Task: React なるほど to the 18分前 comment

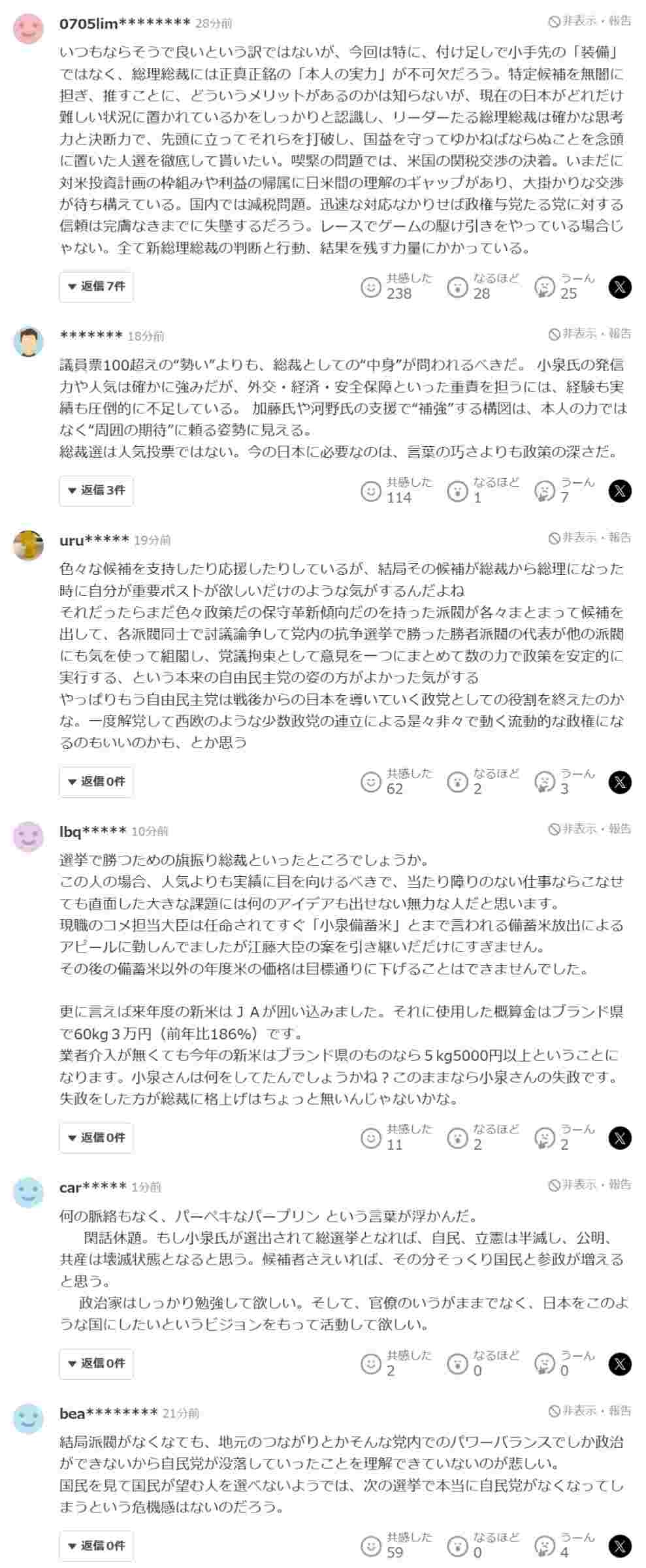Action: (458, 491)
